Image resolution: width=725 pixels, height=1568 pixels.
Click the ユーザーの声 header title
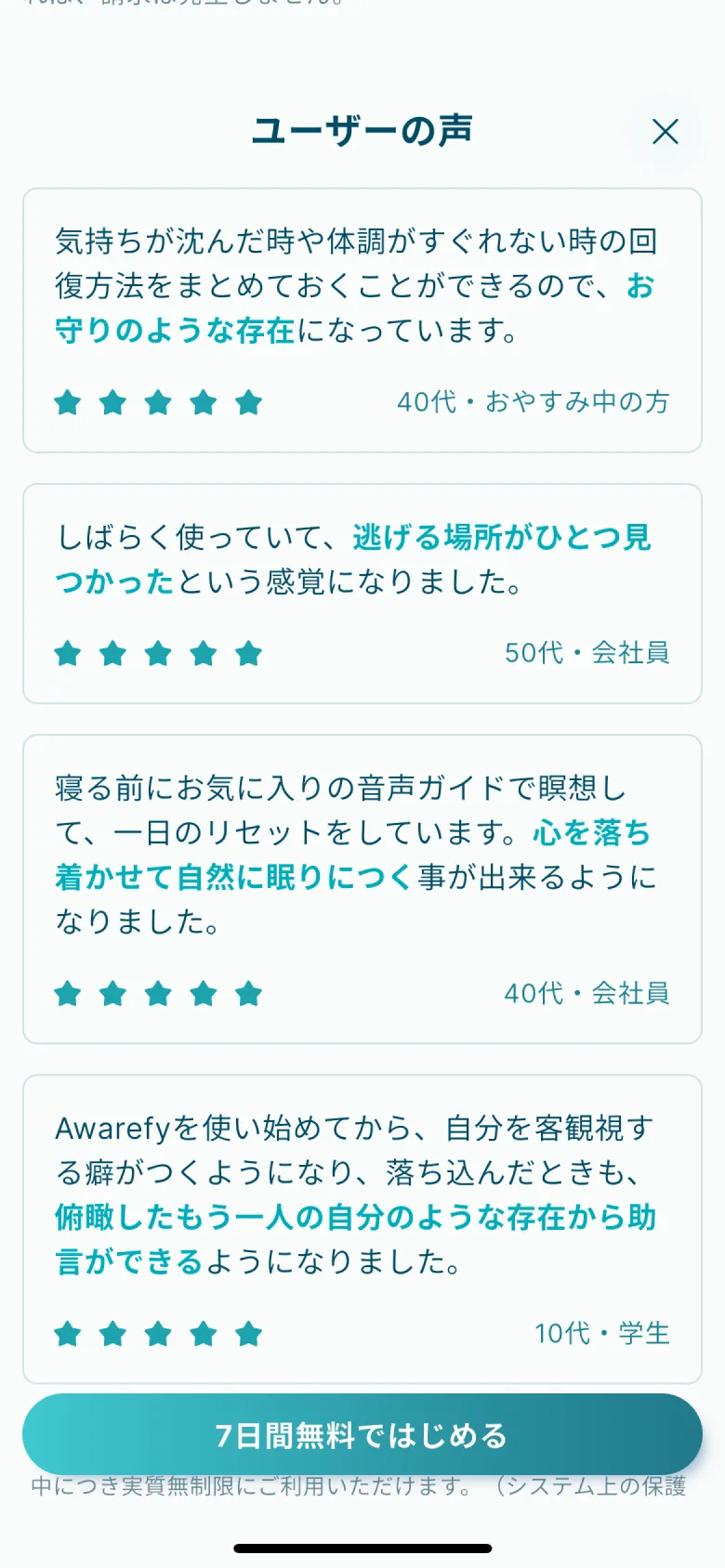pos(362,130)
